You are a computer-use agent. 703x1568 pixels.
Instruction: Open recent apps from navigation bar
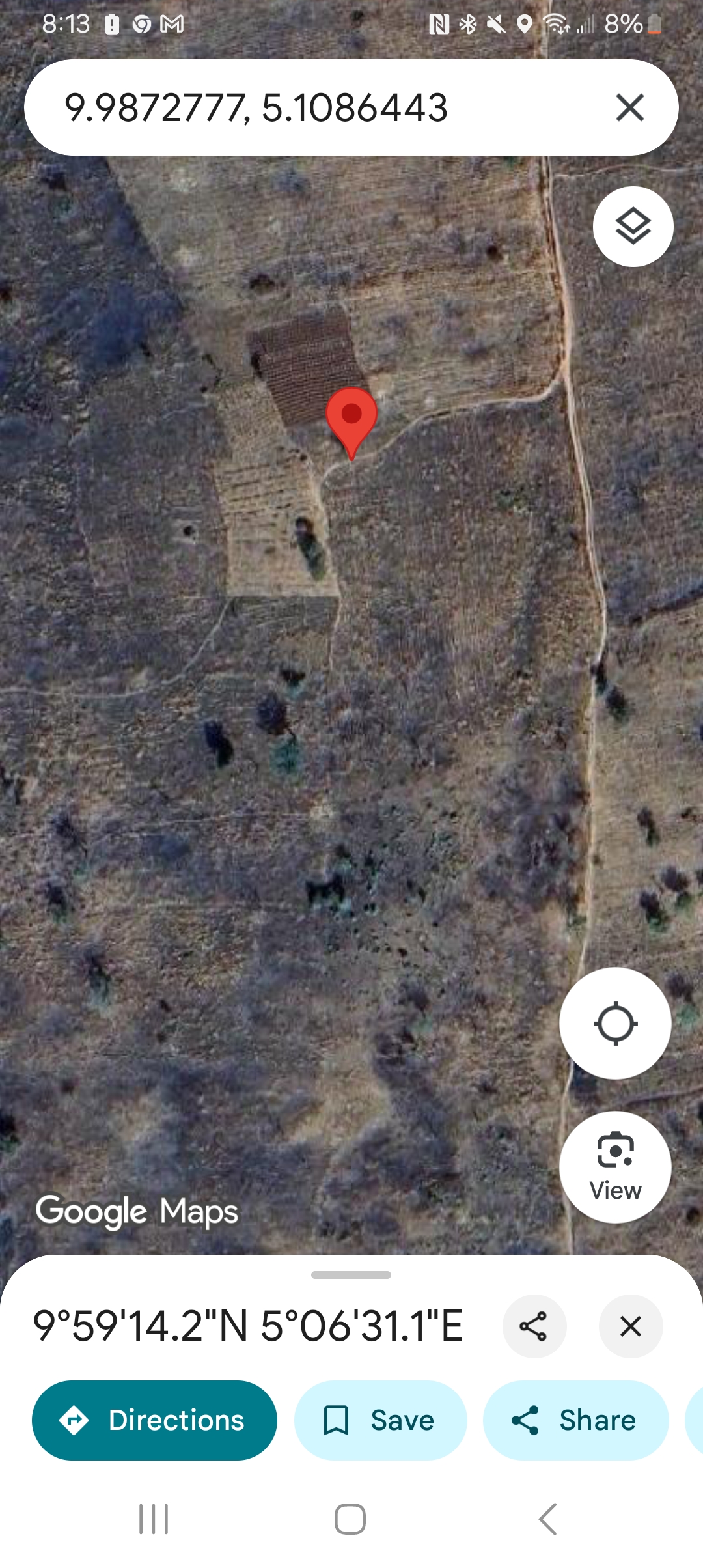[154, 1519]
